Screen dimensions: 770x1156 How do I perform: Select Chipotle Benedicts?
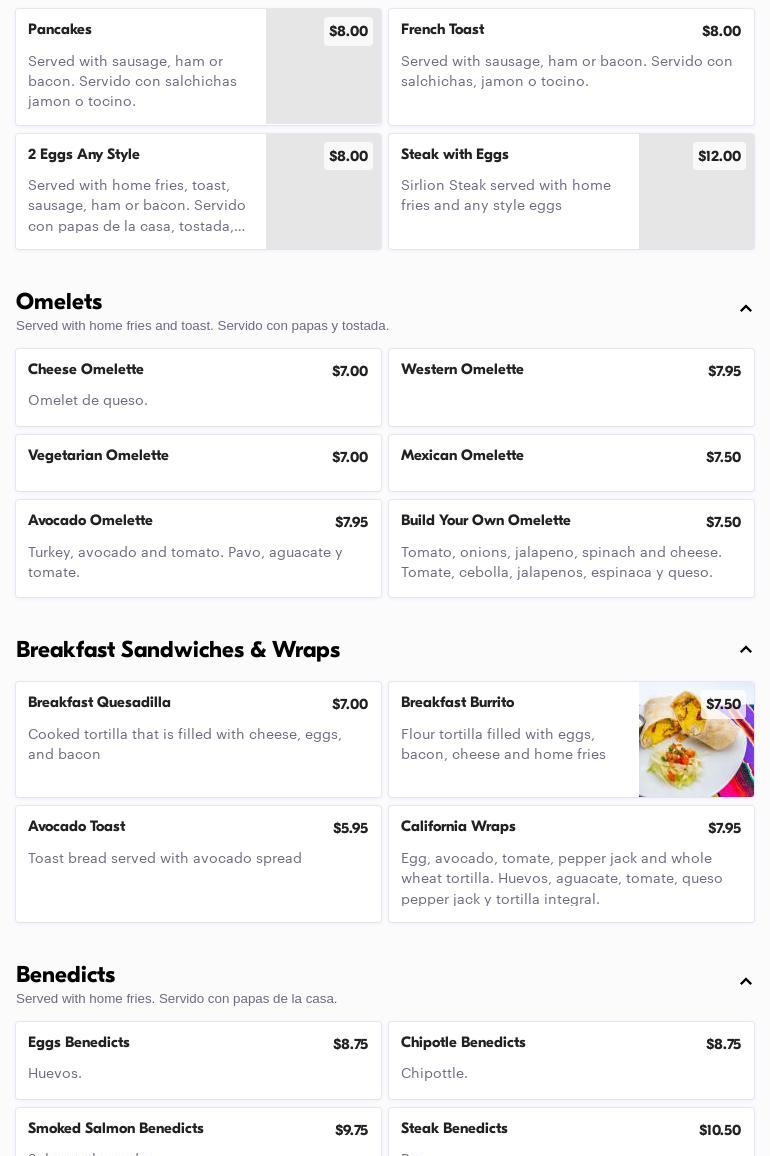pos(571,1059)
